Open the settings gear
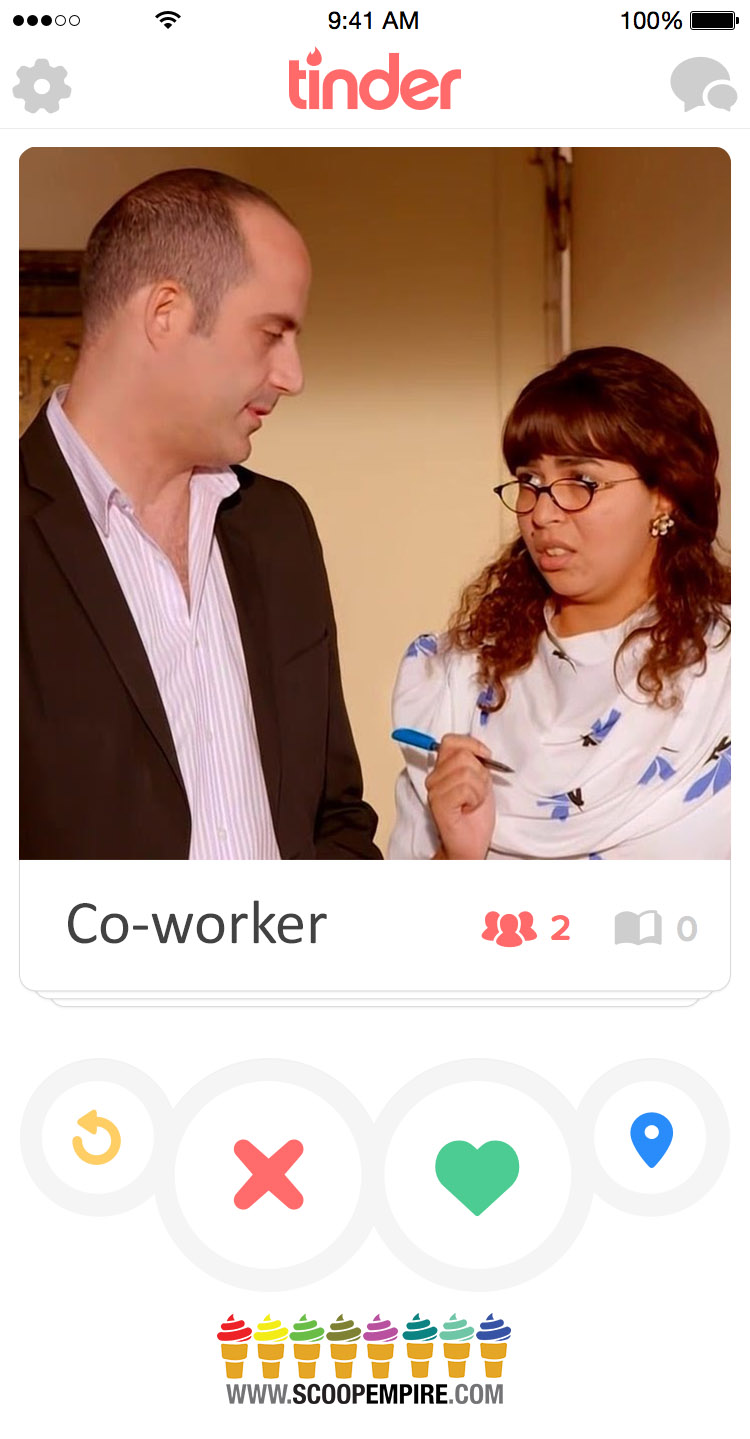Viewport: 750px width, 1439px height. [x=42, y=87]
